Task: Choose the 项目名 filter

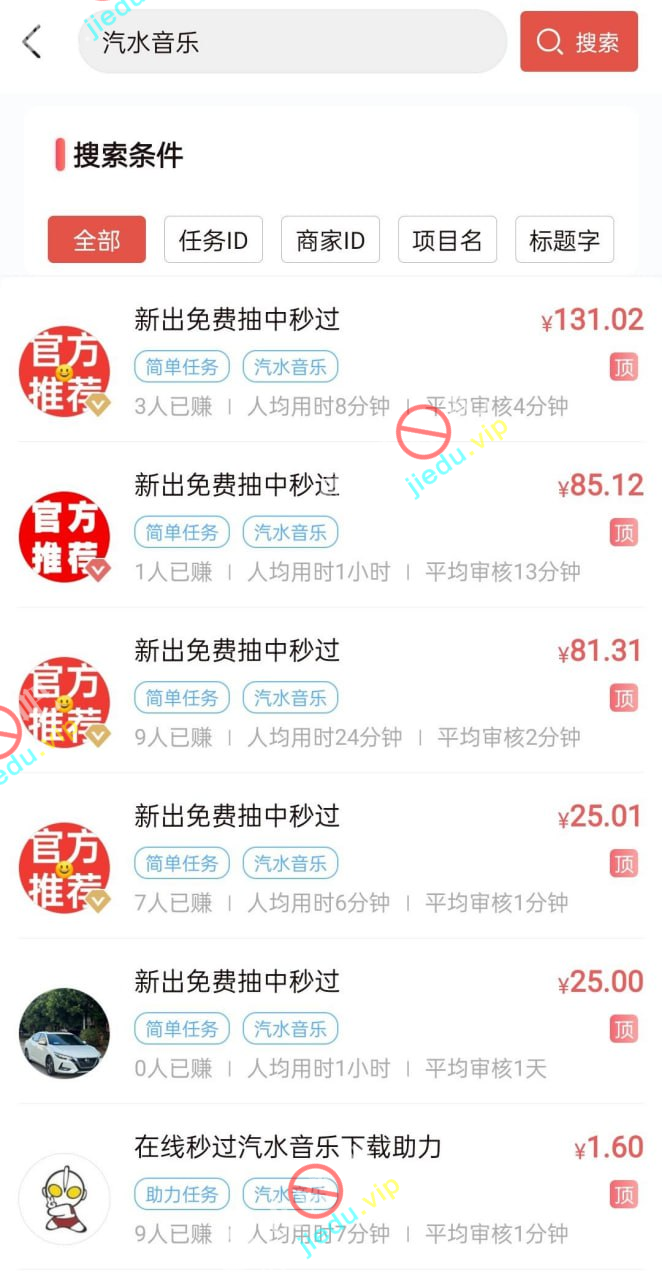Action: click(x=447, y=240)
